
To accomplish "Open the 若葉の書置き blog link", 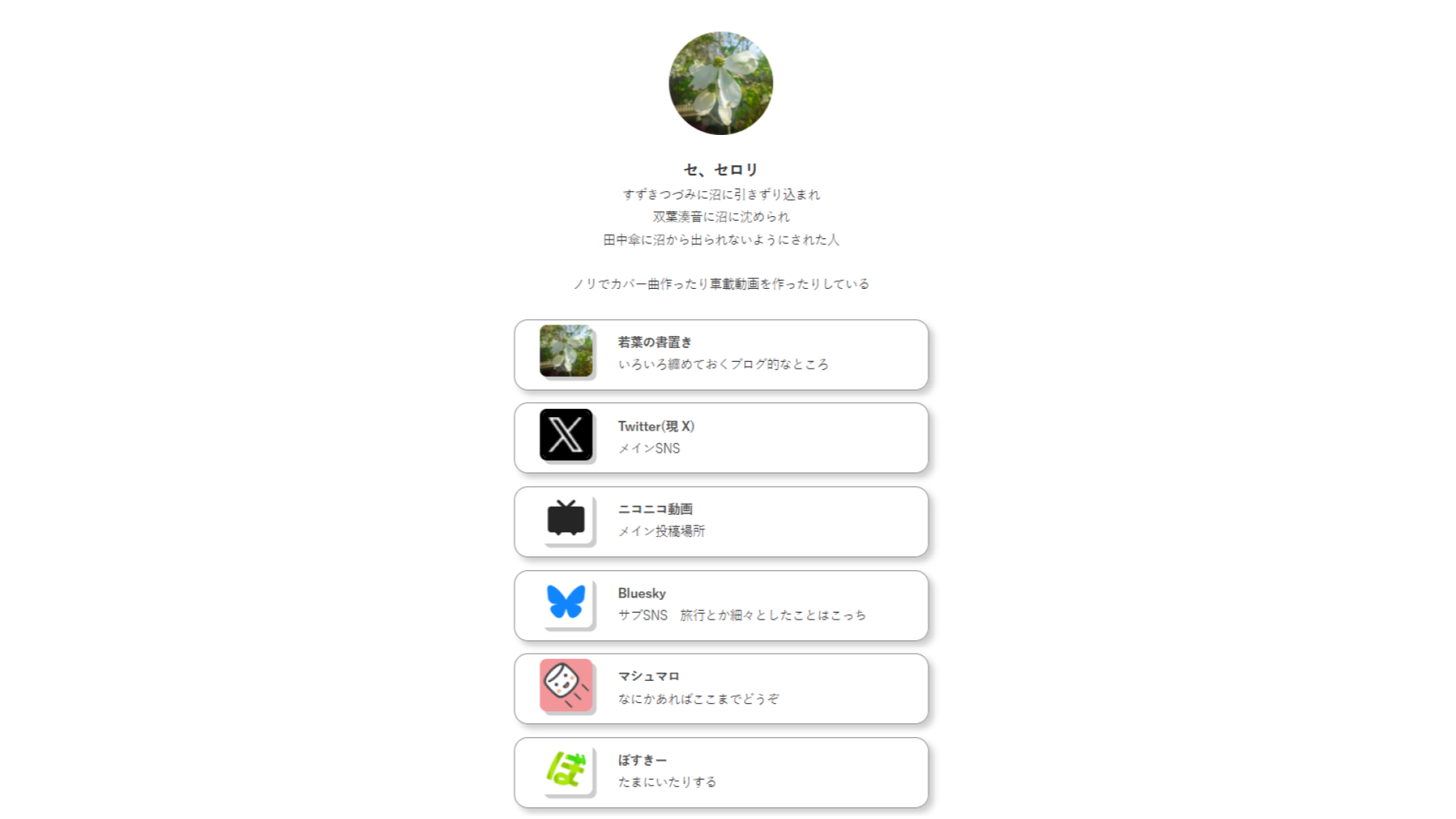I will [x=720, y=355].
